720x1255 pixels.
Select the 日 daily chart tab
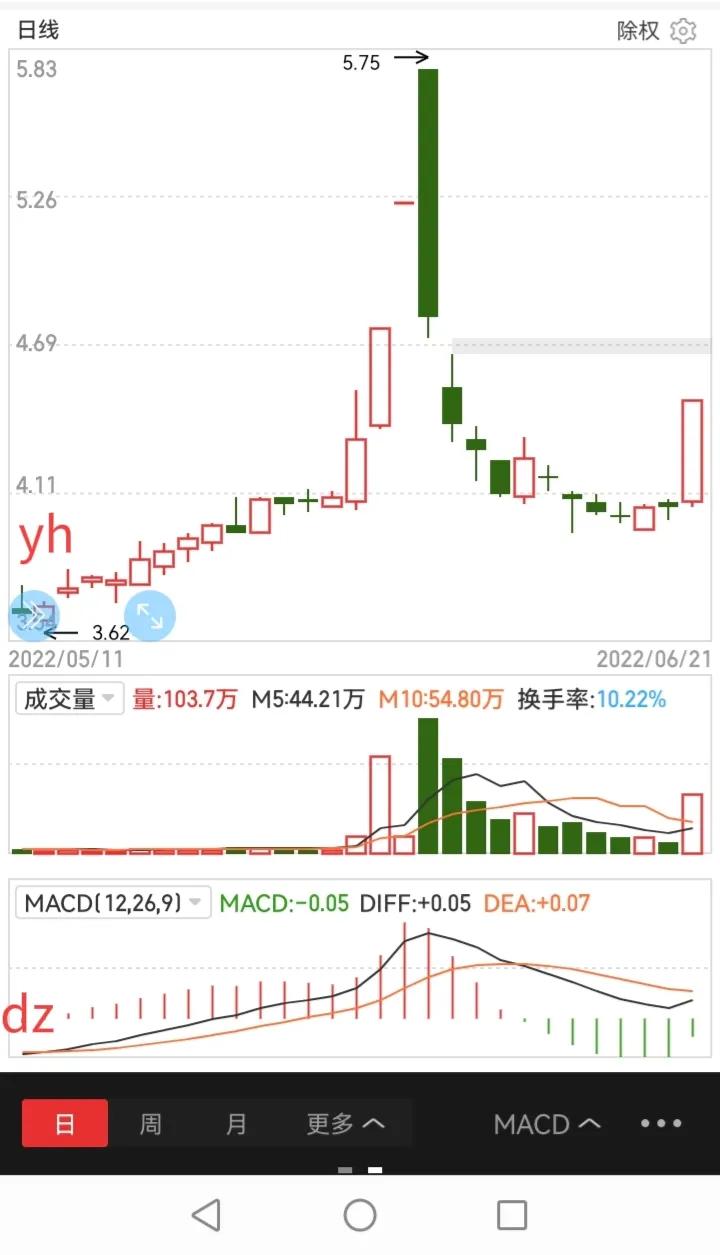point(64,1123)
